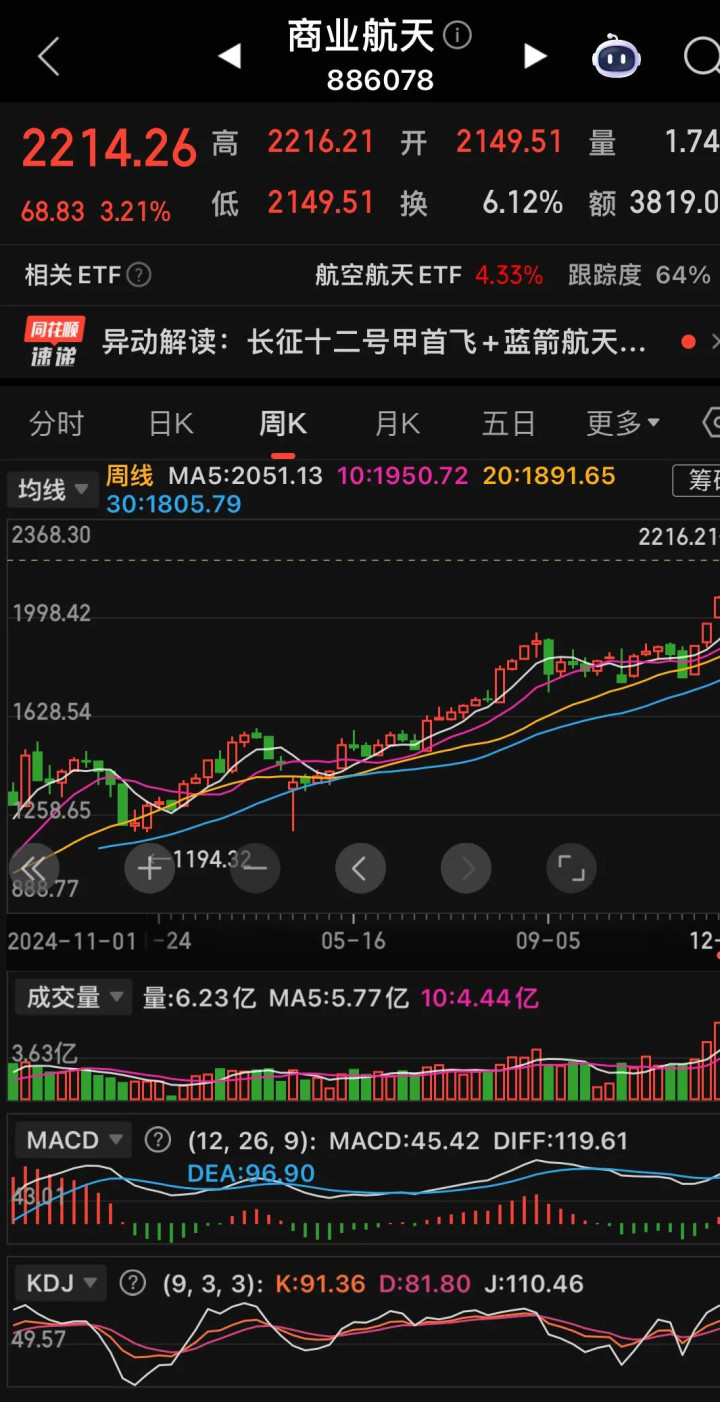Image resolution: width=720 pixels, height=1402 pixels.
Task: Switch to the previous stock with left triangle
Action: [230, 57]
